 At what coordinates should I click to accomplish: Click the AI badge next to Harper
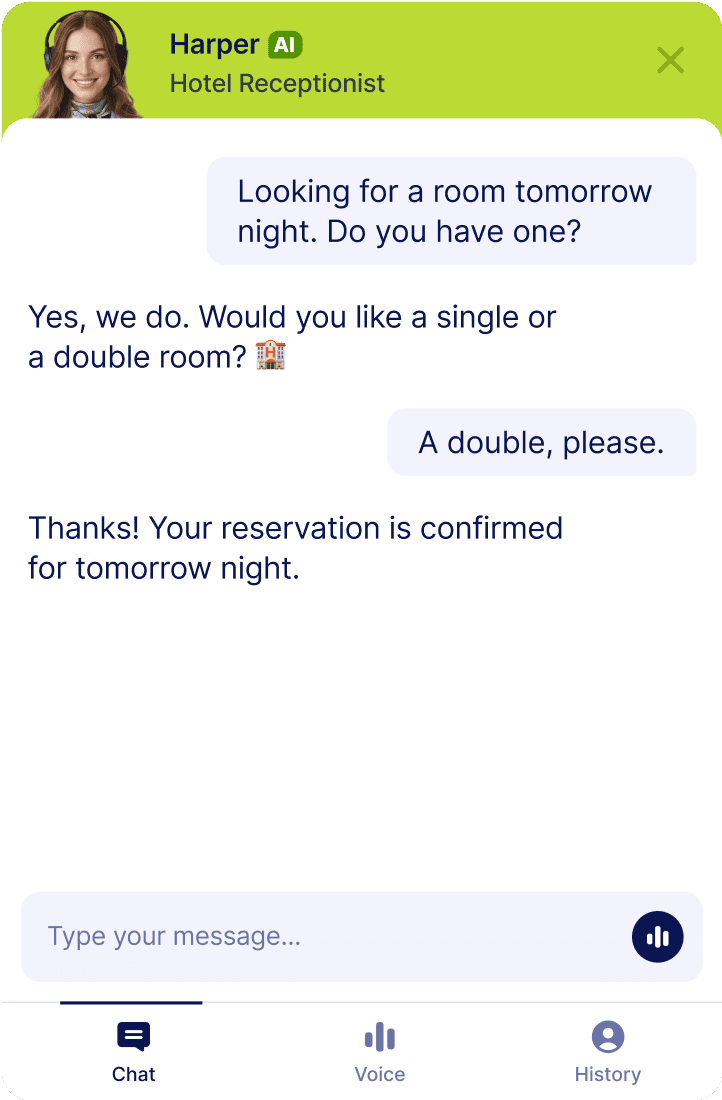pyautogui.click(x=286, y=44)
